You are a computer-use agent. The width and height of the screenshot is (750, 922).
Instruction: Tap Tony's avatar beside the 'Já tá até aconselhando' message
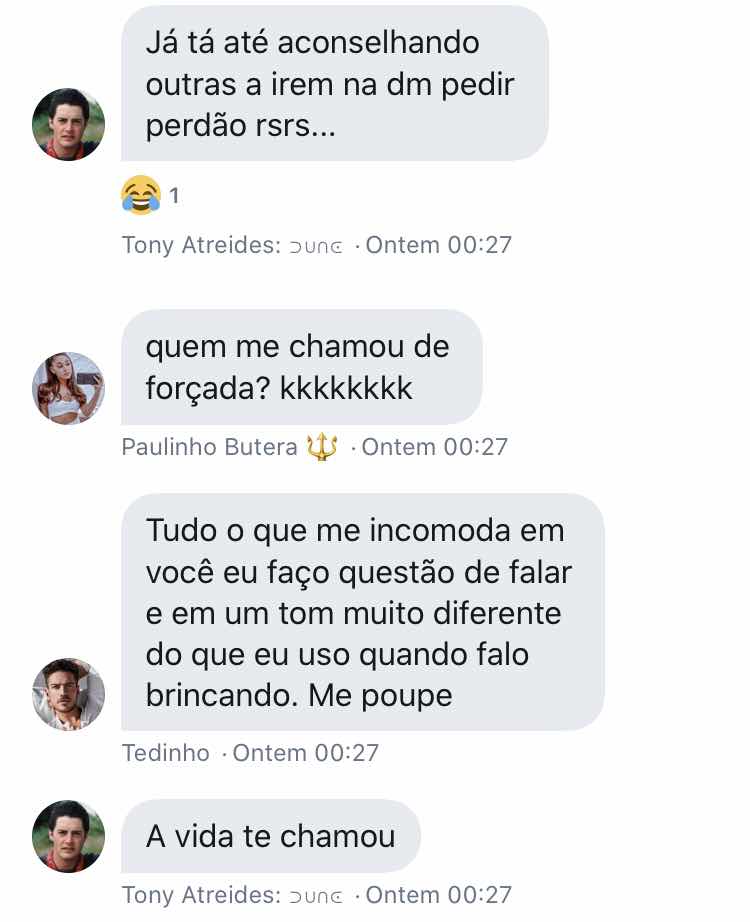68,124
